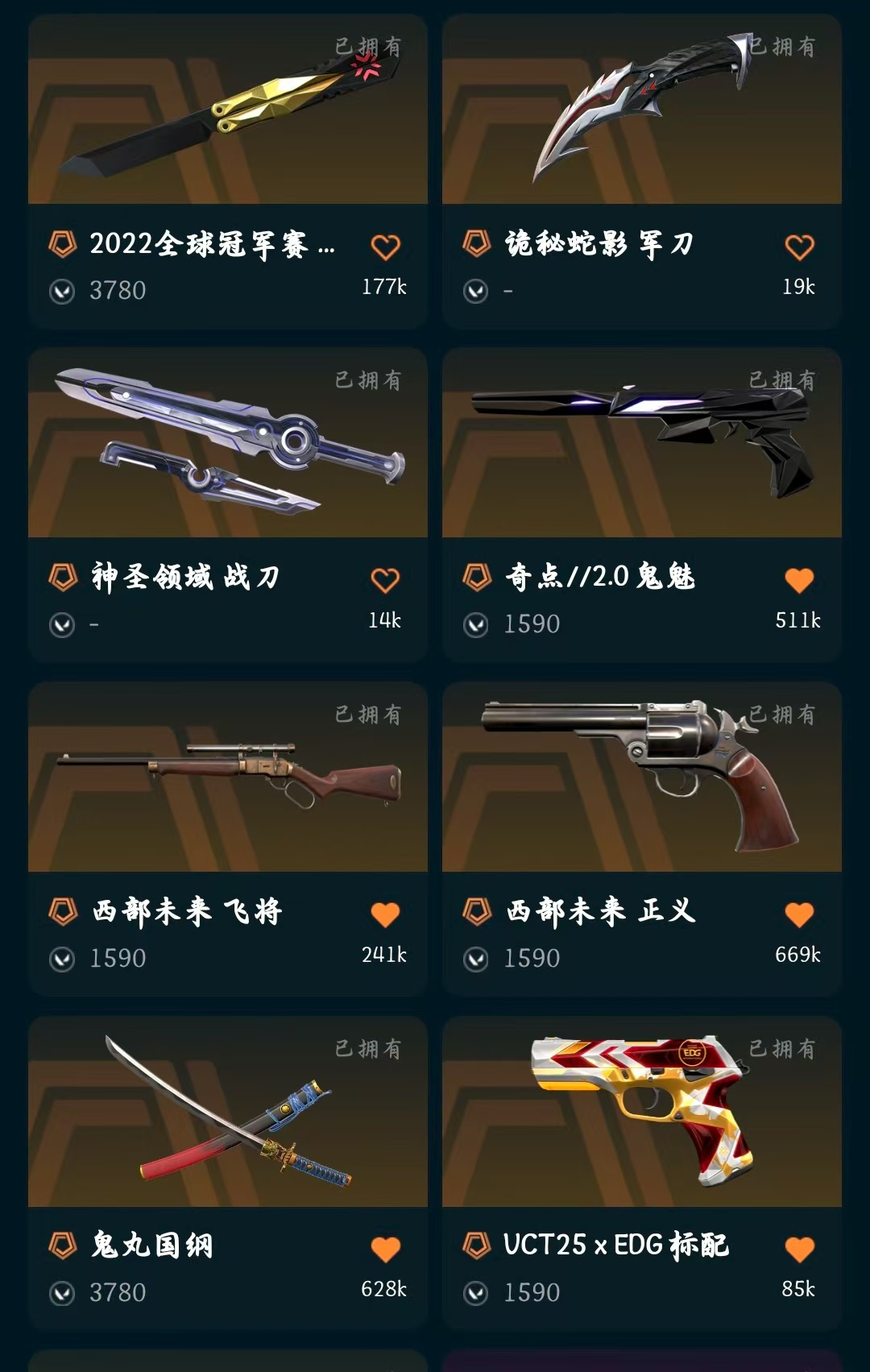Screen dimensions: 870x1372
Task: Remove like from 鬼丸国纲
Action: click(385, 1249)
